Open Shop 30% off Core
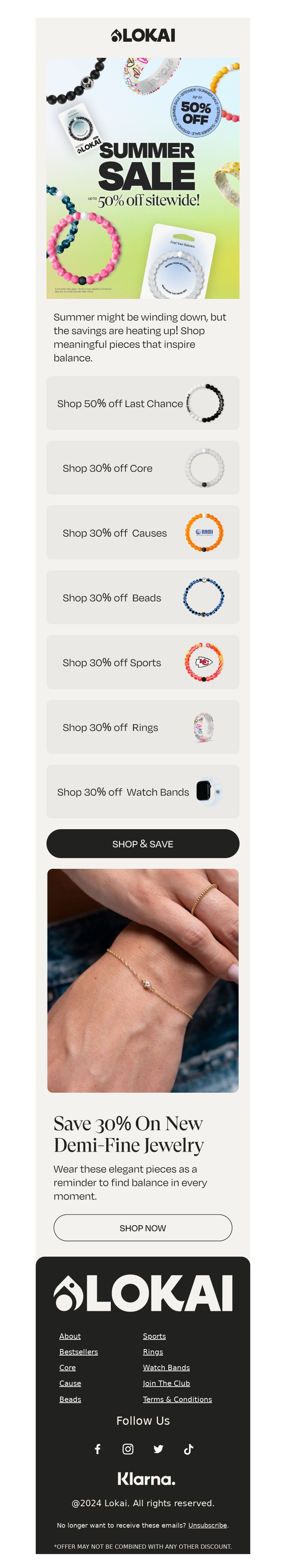 click(x=143, y=467)
